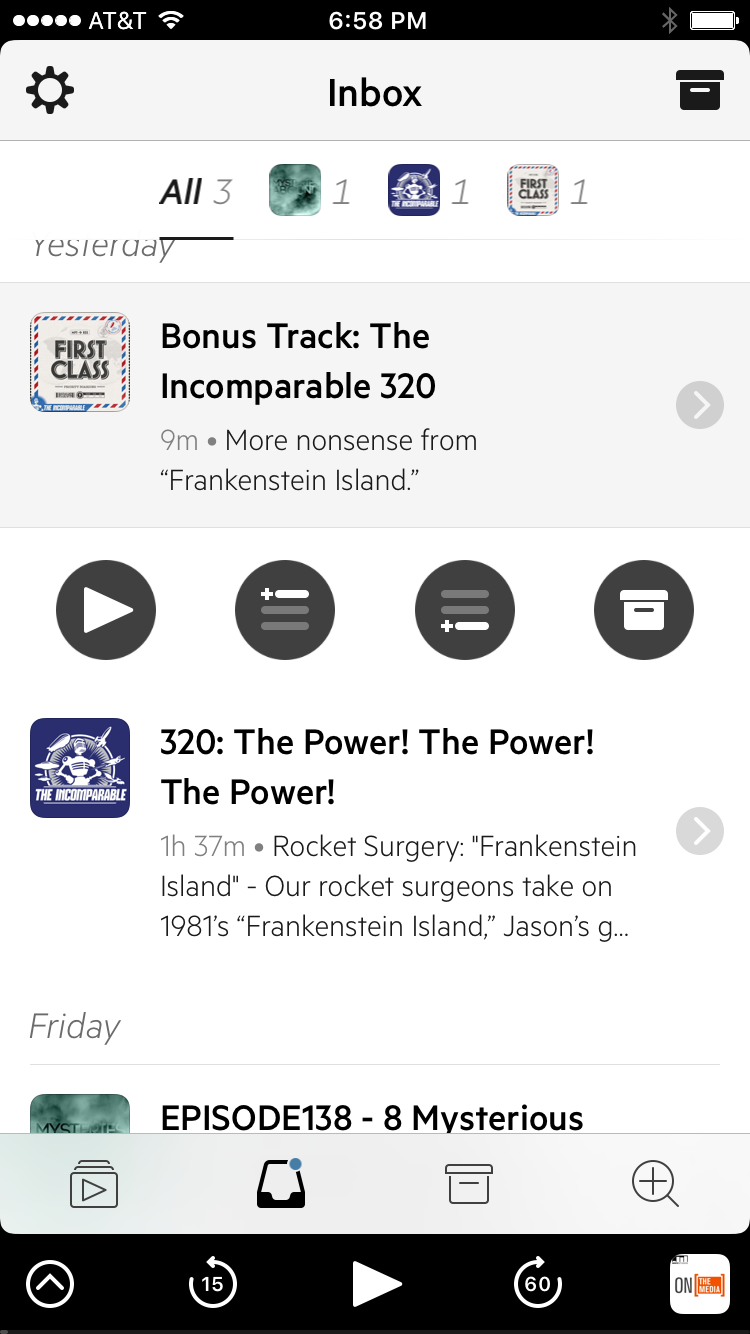
Task: Expand the now playing panel
Action: click(x=50, y=1283)
